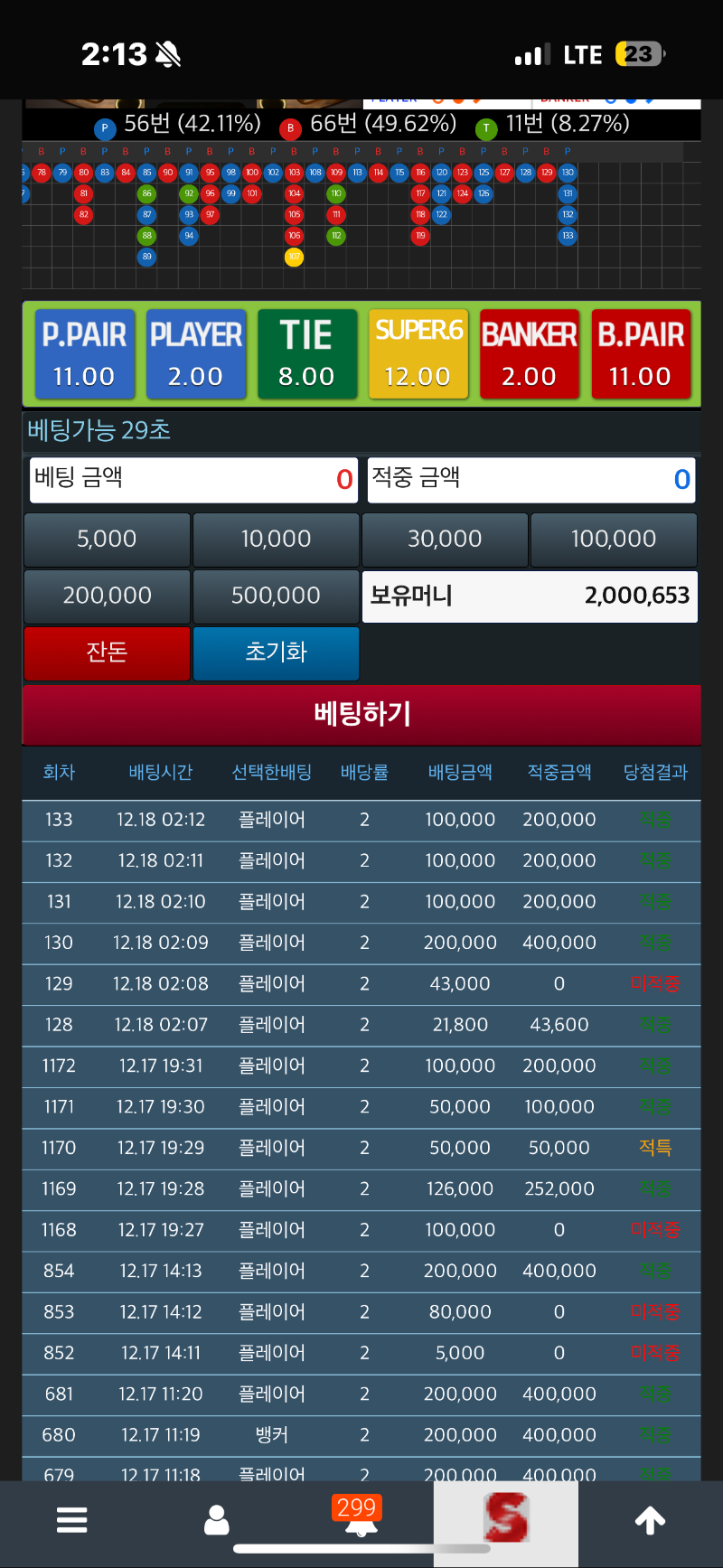Open the user profile icon

(x=217, y=1519)
